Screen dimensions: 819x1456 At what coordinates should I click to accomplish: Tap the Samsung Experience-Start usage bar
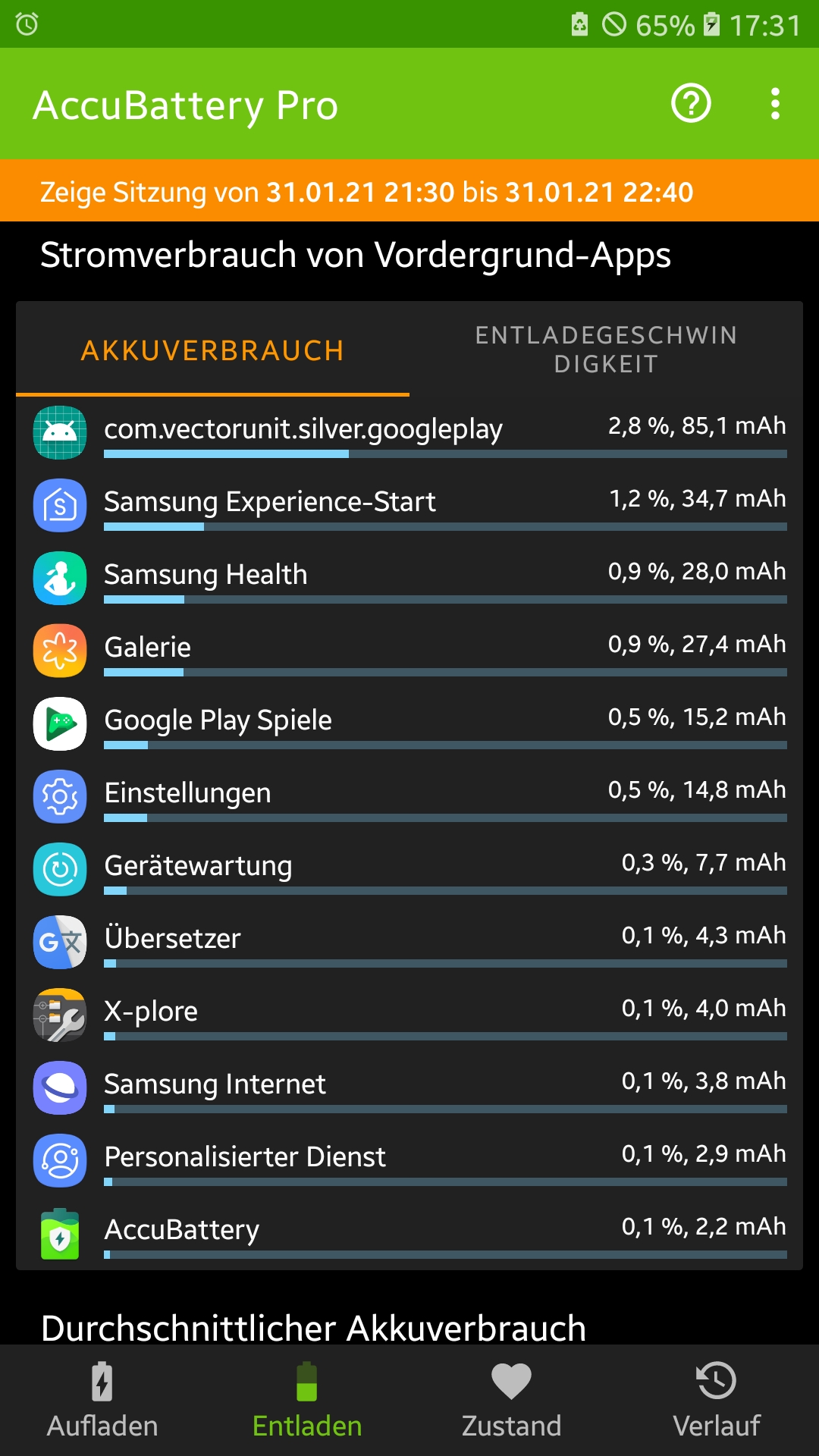(x=446, y=526)
